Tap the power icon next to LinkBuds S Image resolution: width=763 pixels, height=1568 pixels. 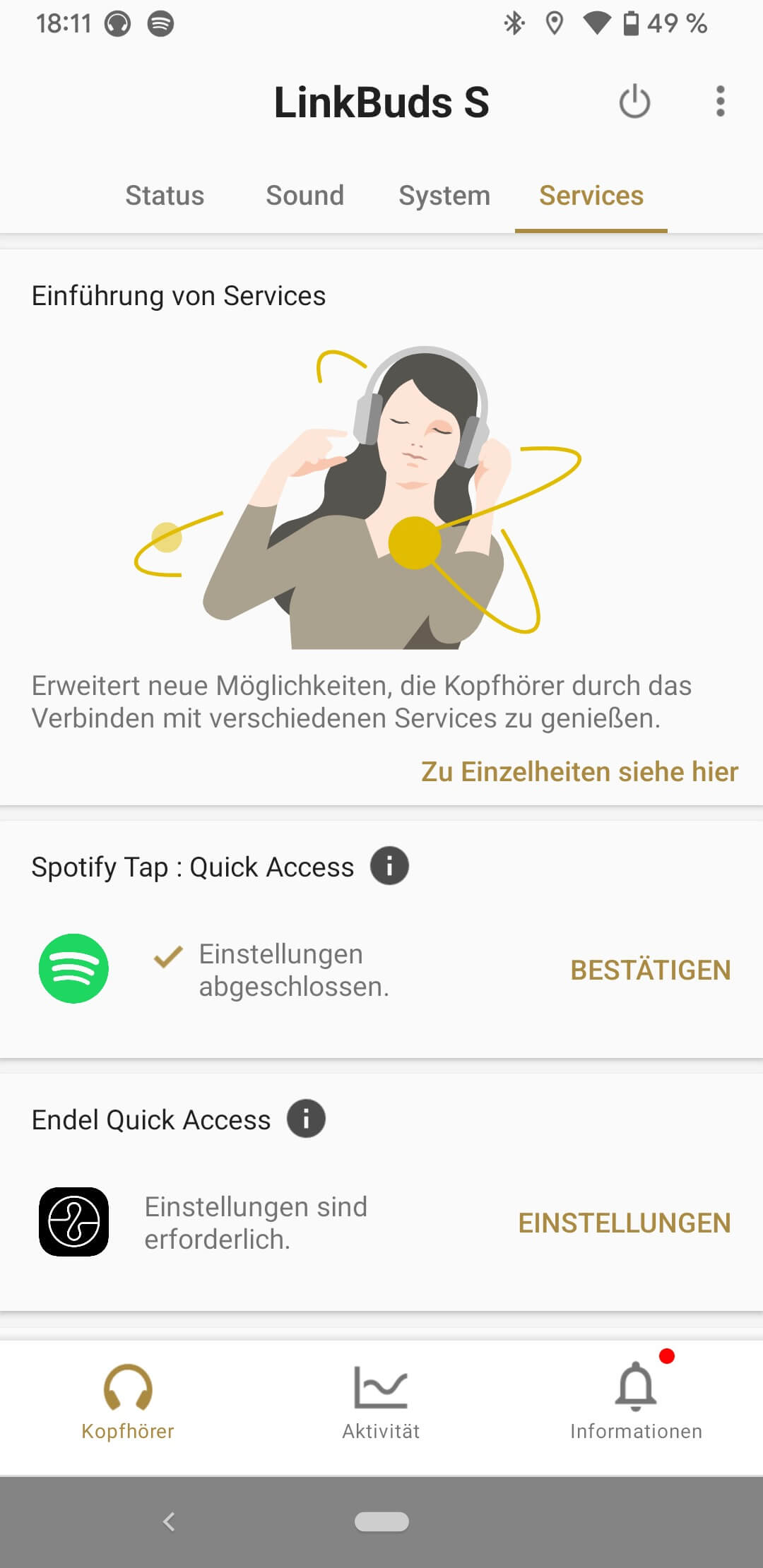click(634, 102)
